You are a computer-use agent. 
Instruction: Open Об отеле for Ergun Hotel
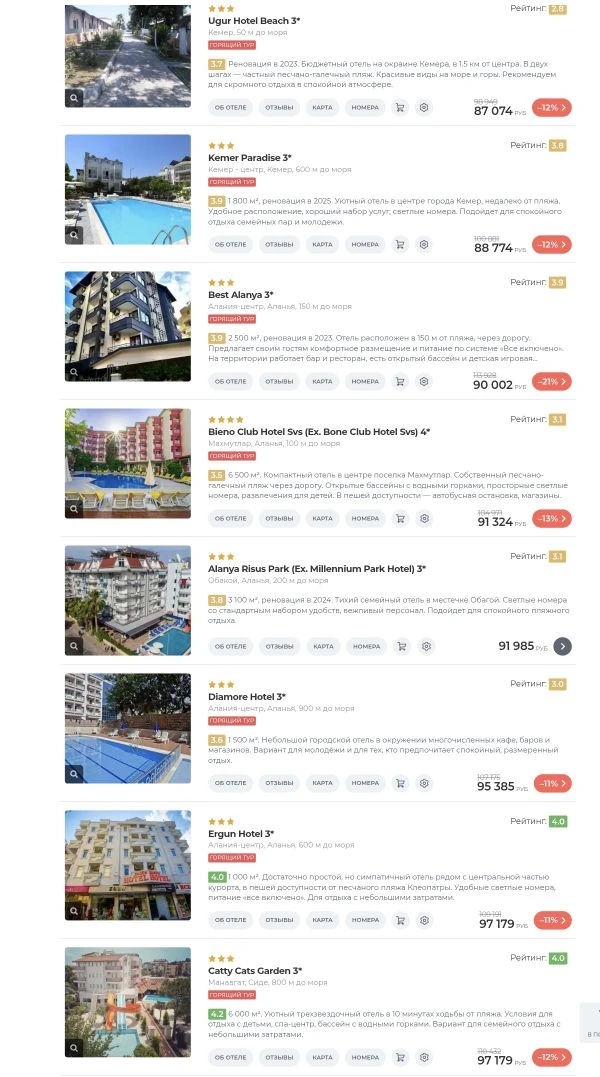click(x=230, y=920)
